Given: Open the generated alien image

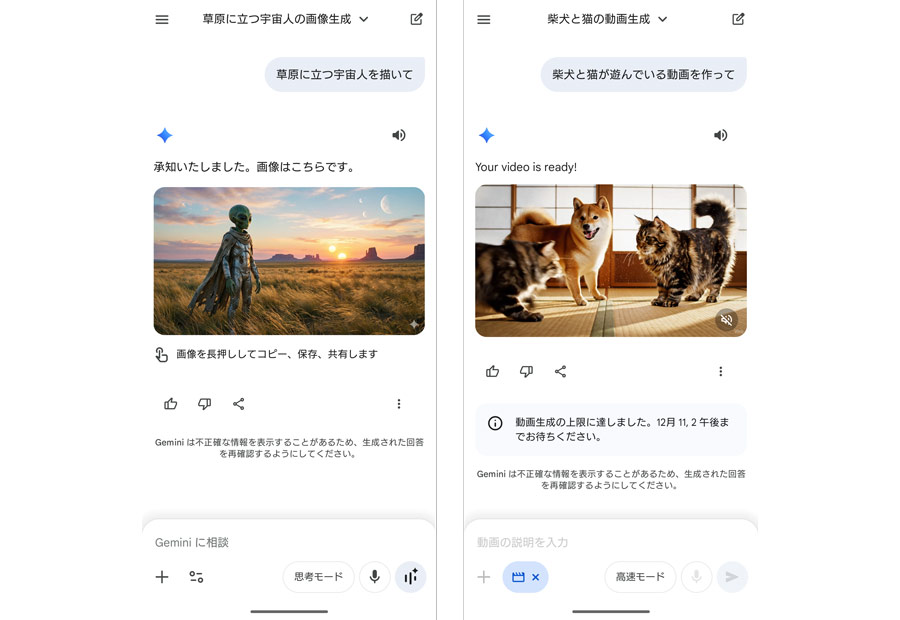Looking at the screenshot, I should pyautogui.click(x=289, y=260).
